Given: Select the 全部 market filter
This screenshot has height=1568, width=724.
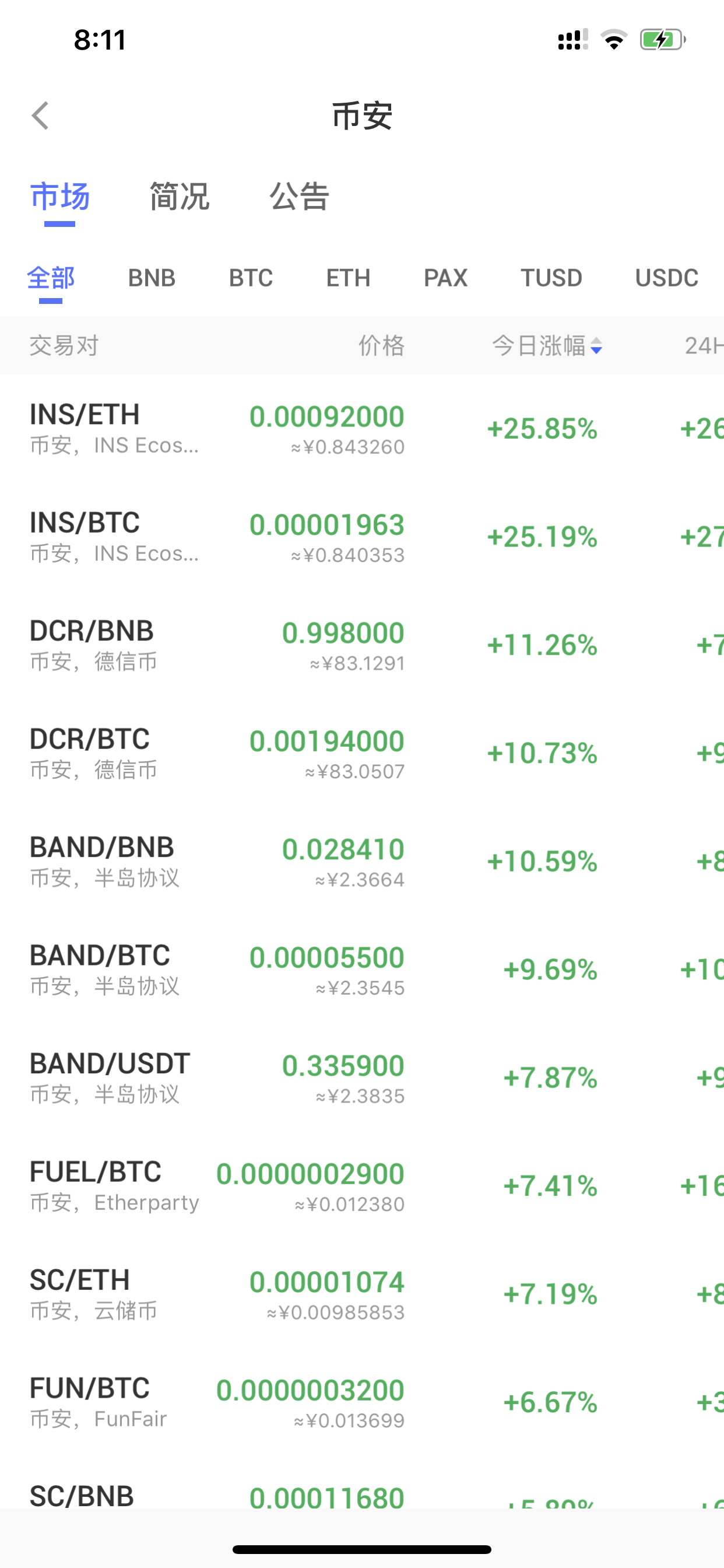Looking at the screenshot, I should tap(51, 278).
